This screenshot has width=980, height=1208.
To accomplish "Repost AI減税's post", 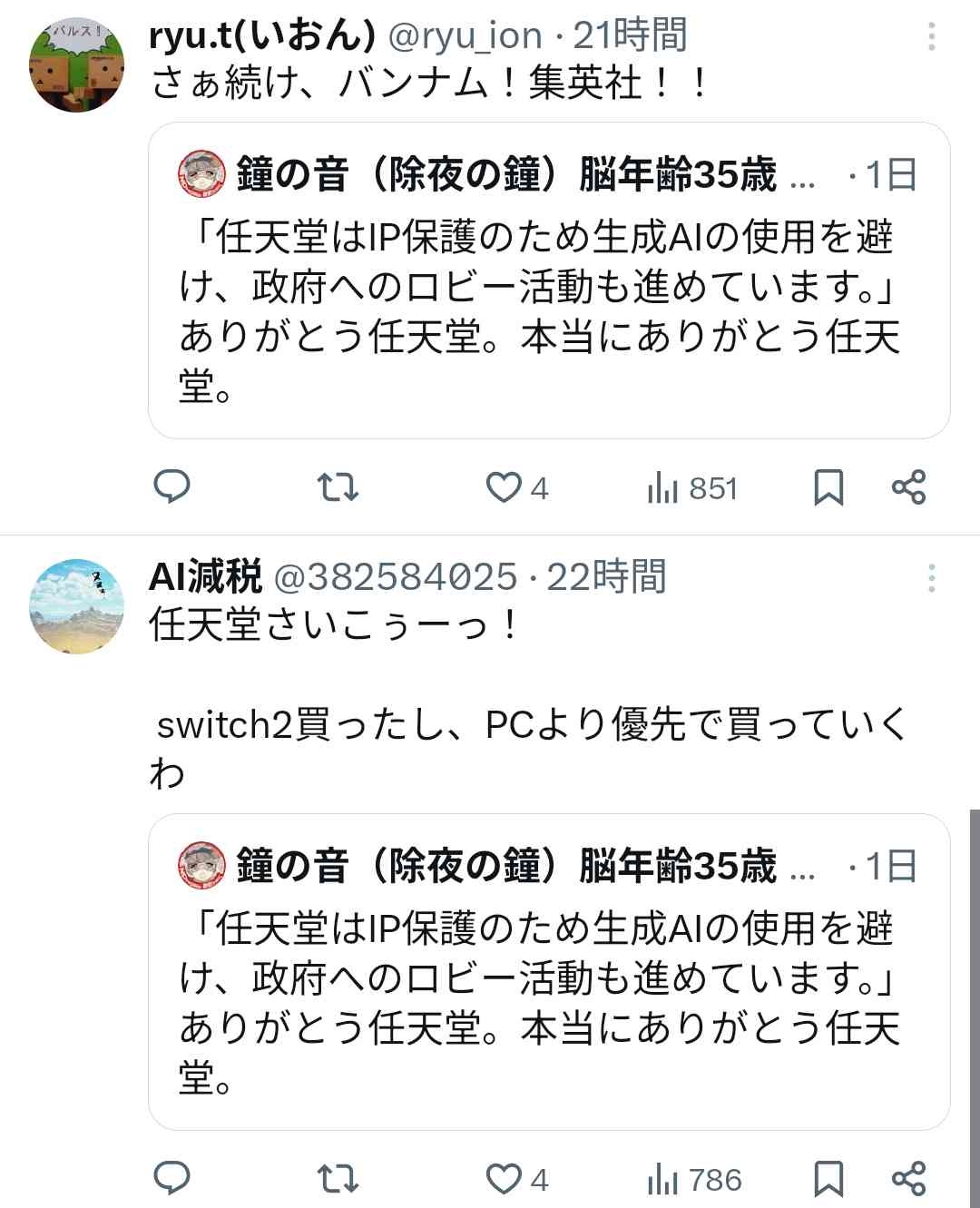I will (x=338, y=1179).
